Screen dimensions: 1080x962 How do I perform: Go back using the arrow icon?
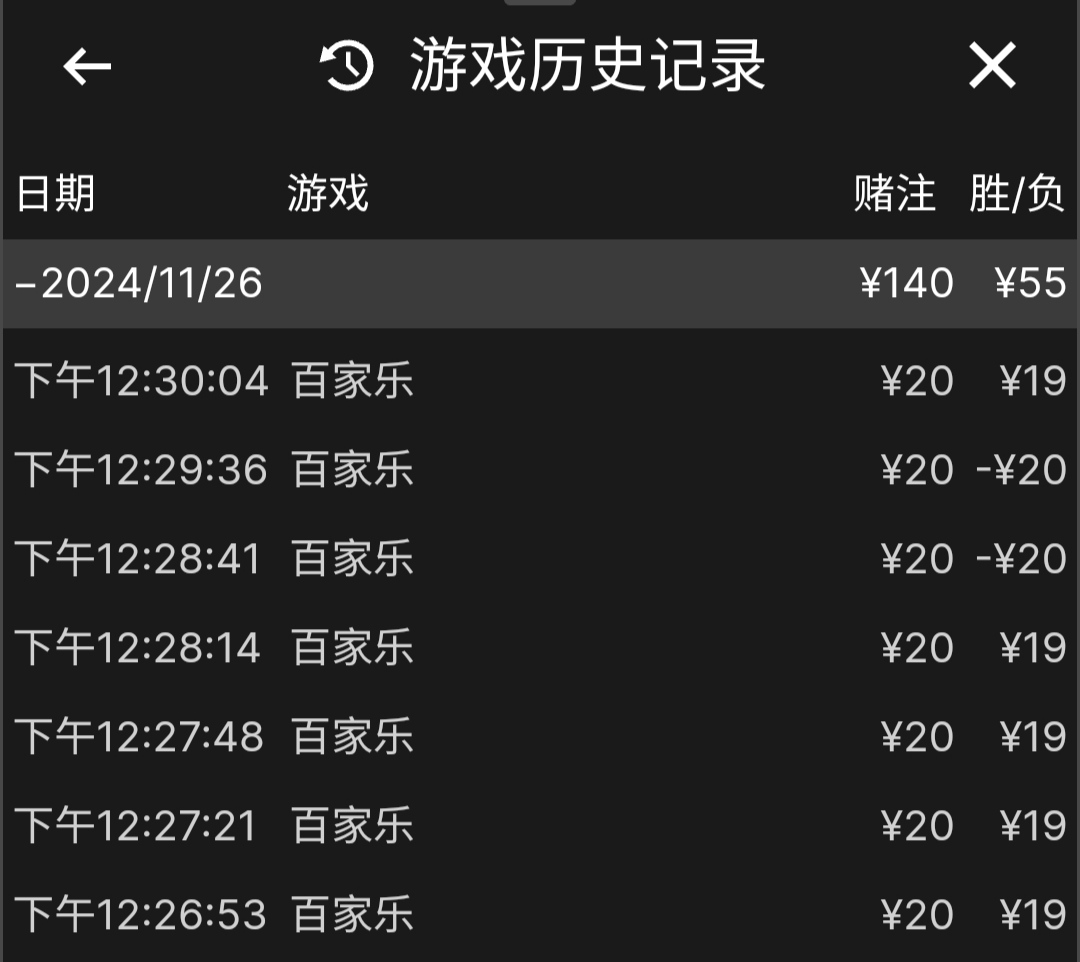pyautogui.click(x=87, y=67)
